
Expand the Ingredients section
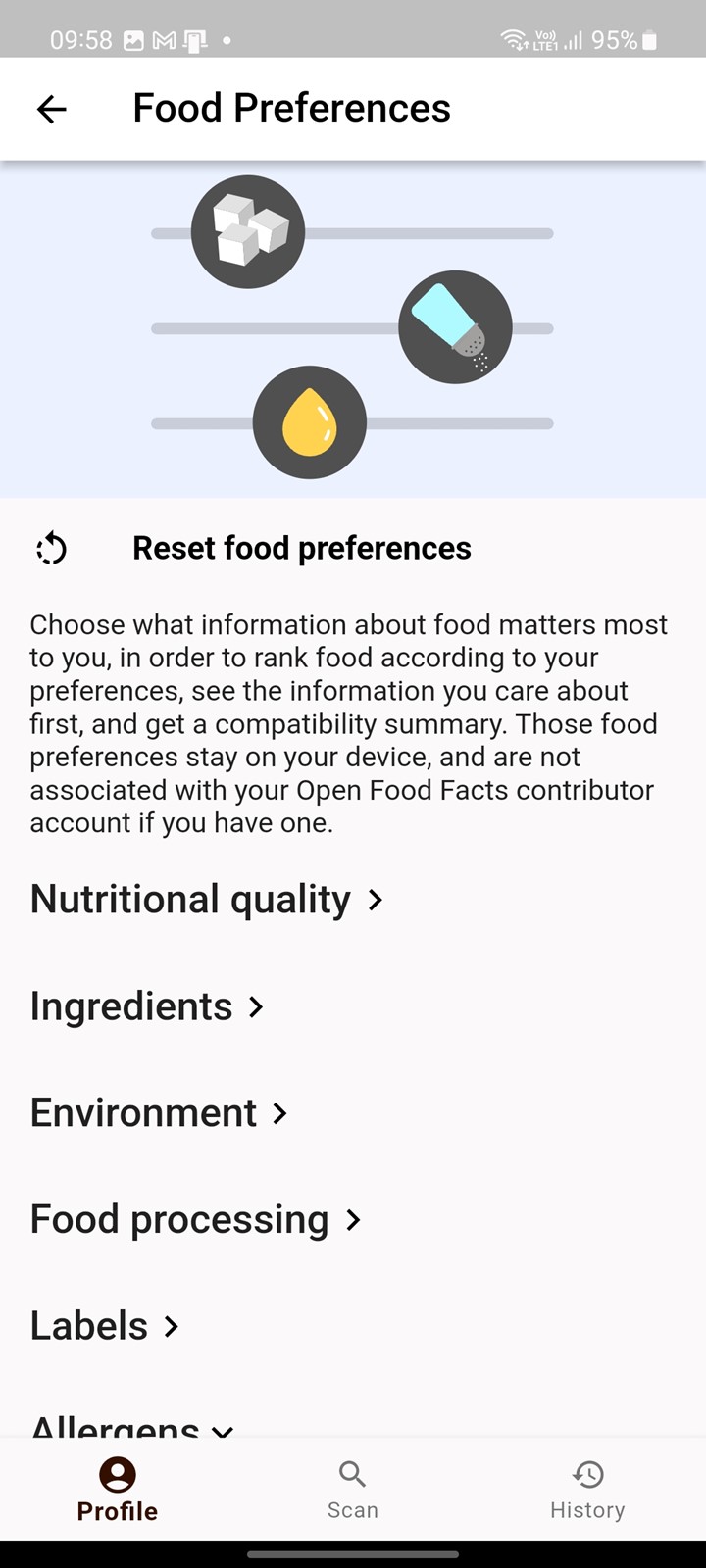147,1006
